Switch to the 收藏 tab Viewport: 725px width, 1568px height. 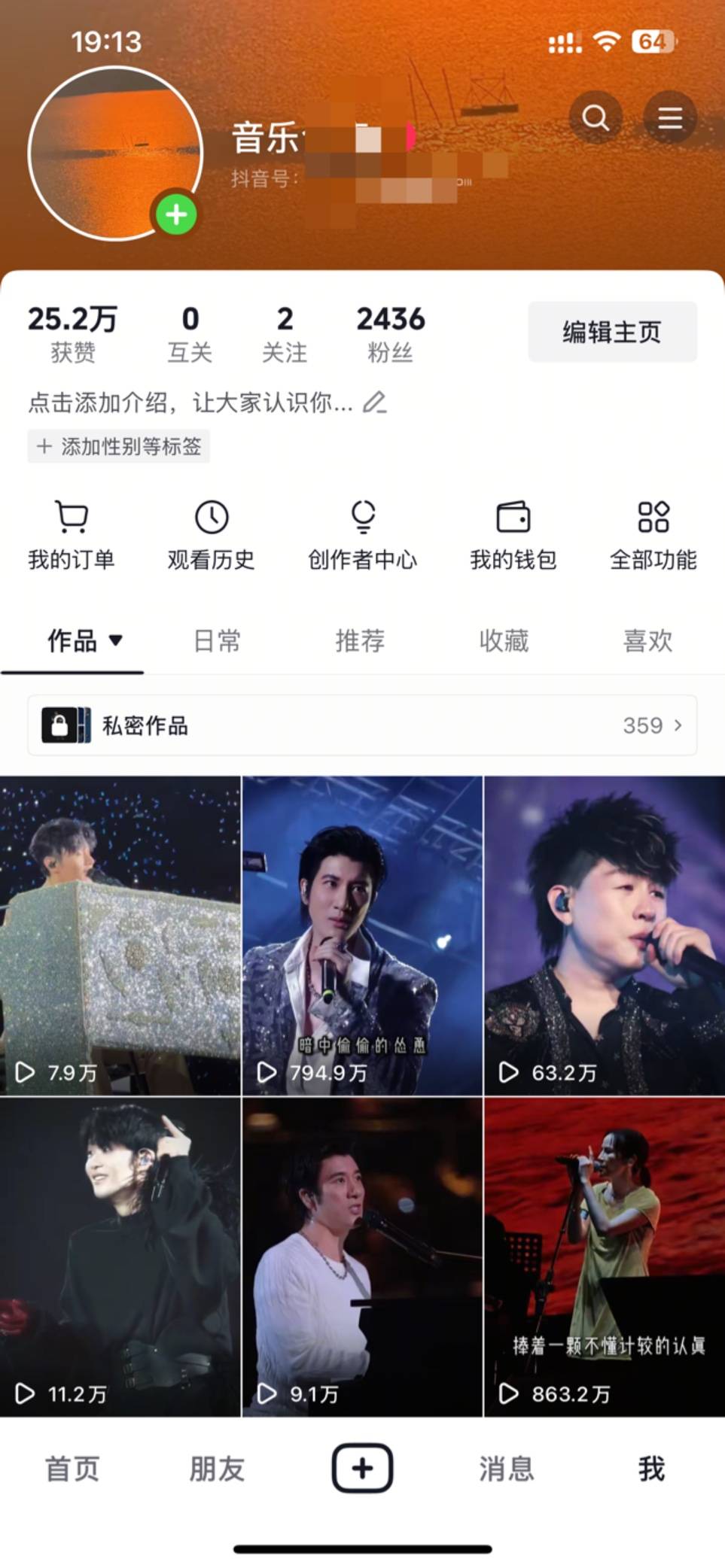point(504,641)
